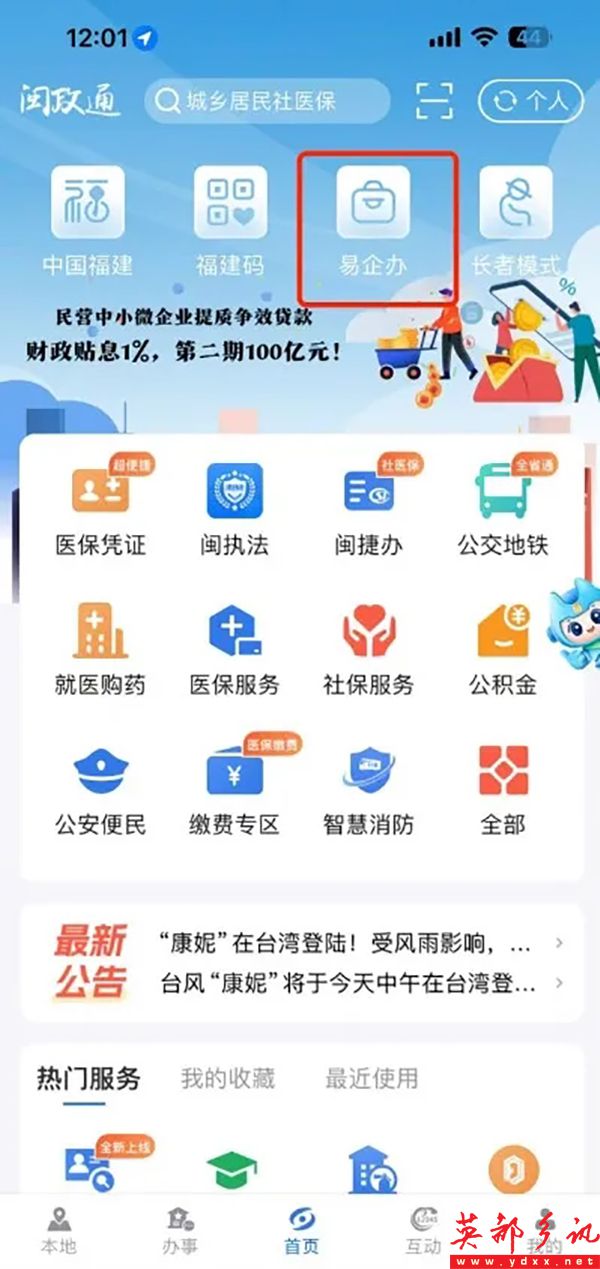600x1269 pixels.
Task: Switch to 最近使用 tab
Action: (x=371, y=1078)
